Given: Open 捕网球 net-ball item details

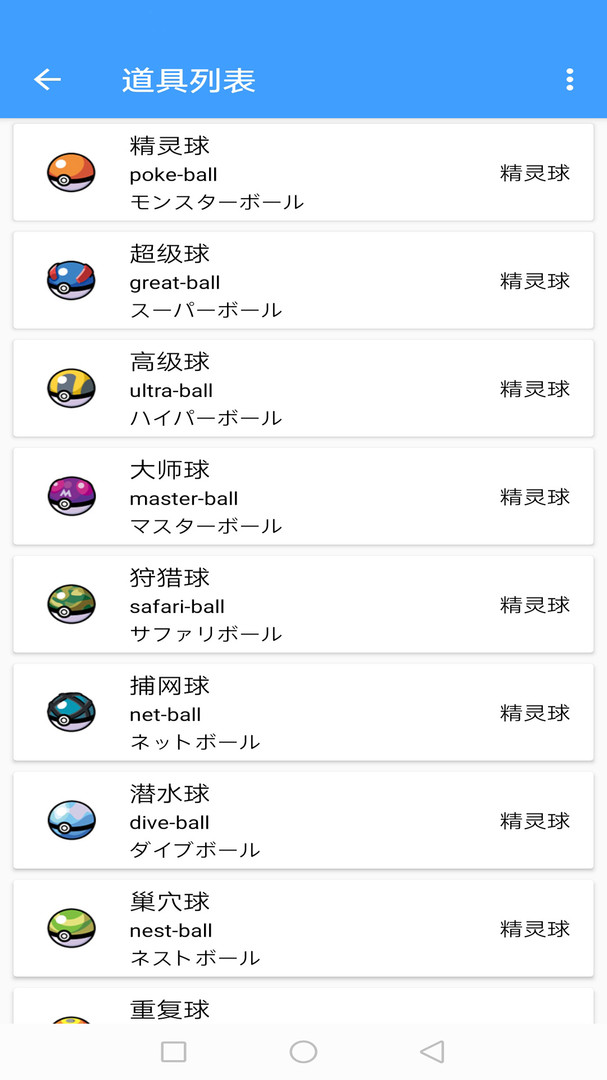Looking at the screenshot, I should 303,713.
